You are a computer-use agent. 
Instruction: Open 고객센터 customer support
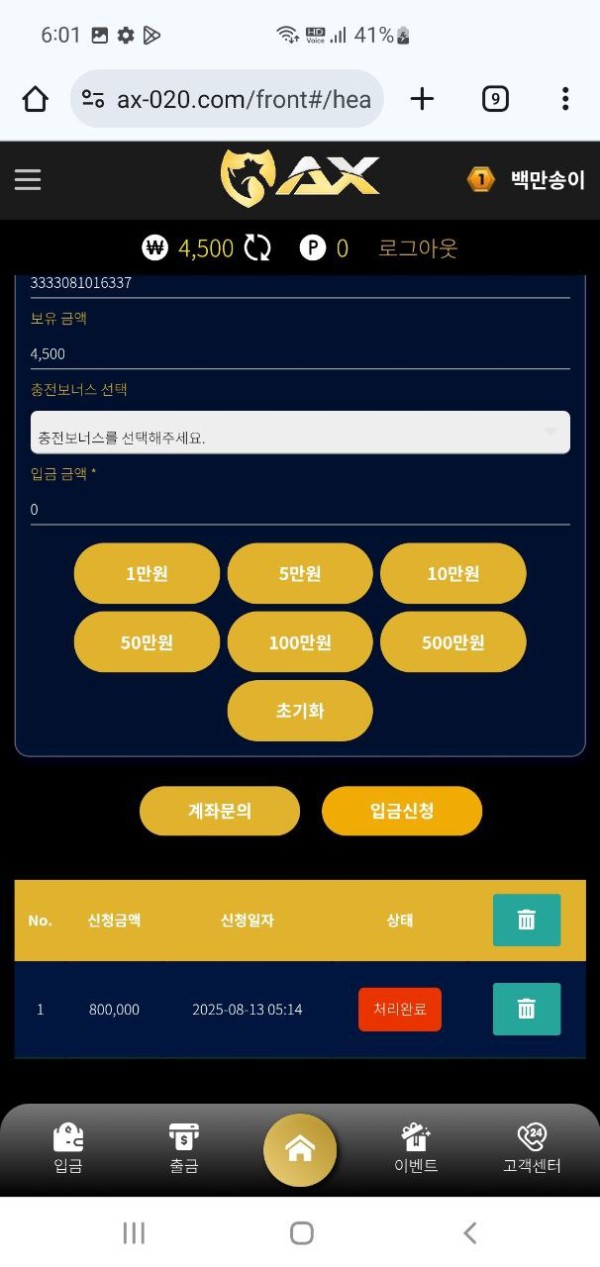coord(531,1149)
